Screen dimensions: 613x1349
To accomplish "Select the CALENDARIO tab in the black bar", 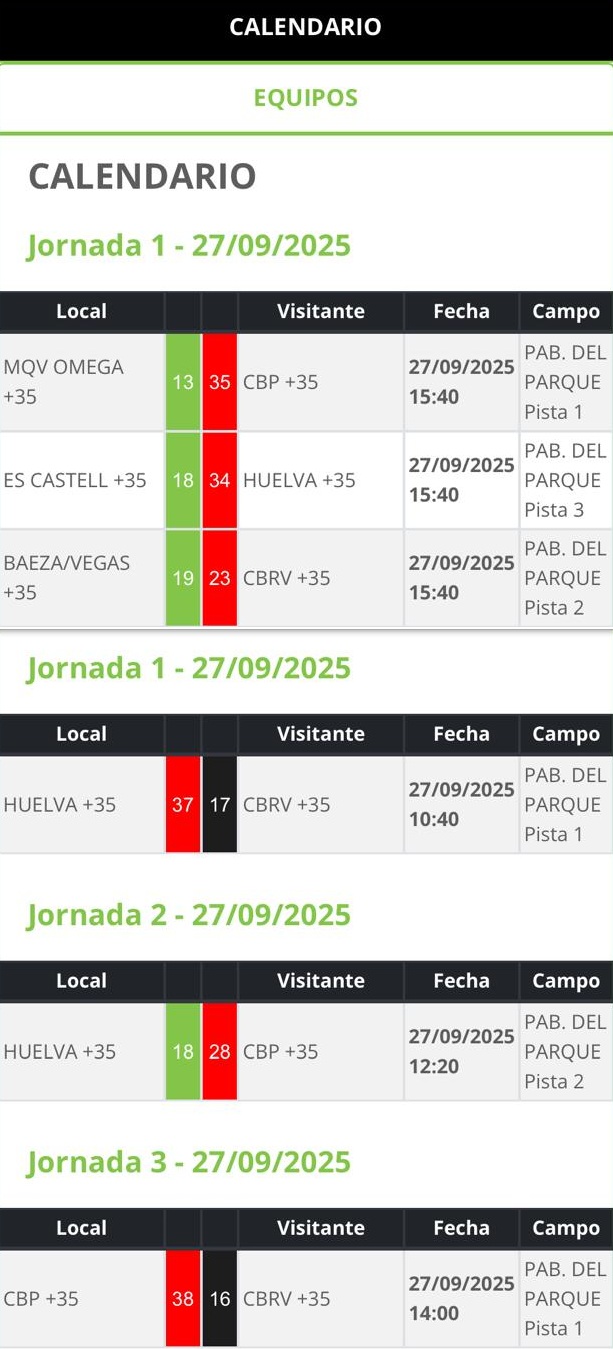I will [305, 27].
